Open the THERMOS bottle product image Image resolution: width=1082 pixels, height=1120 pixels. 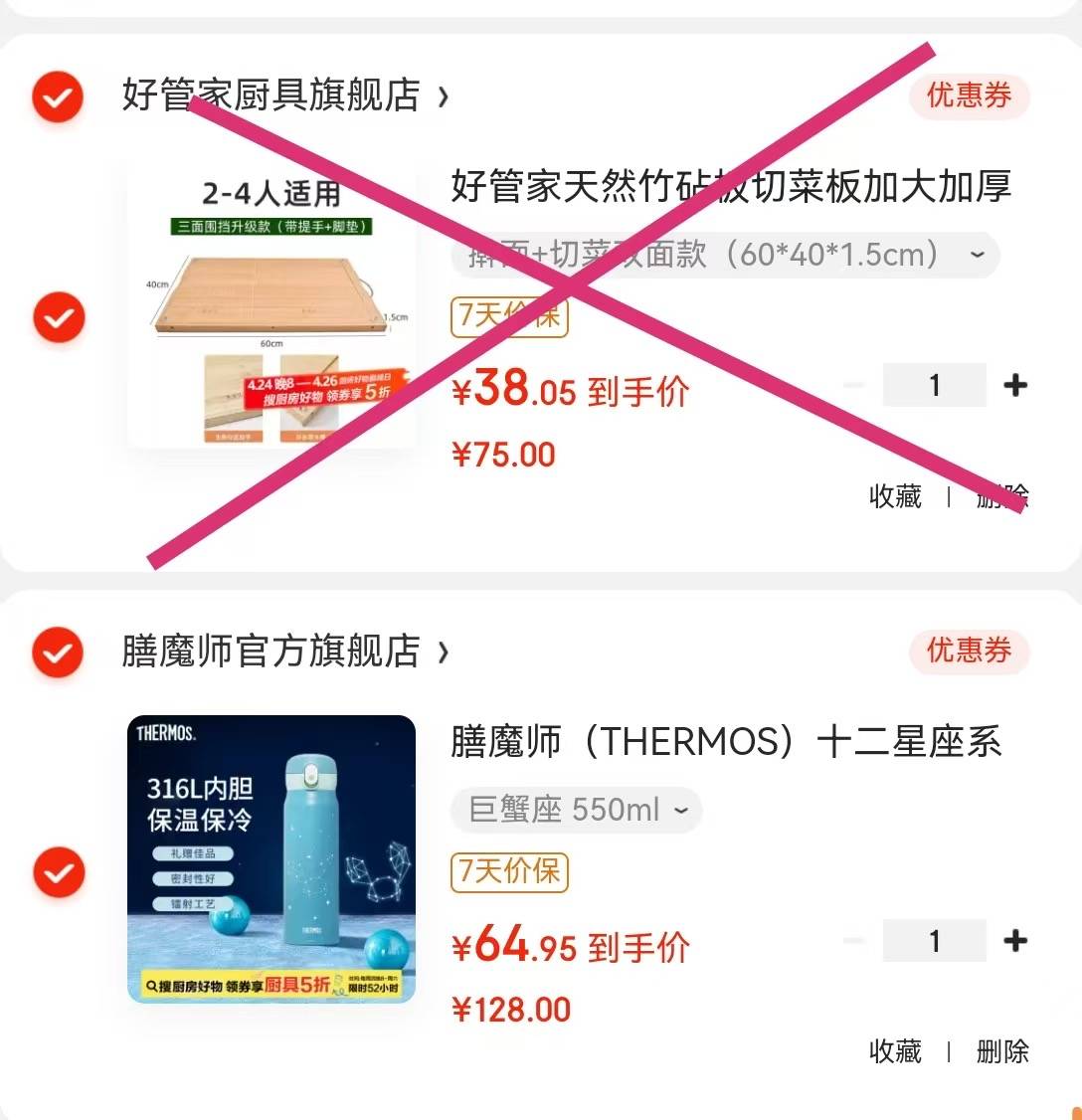(x=271, y=858)
